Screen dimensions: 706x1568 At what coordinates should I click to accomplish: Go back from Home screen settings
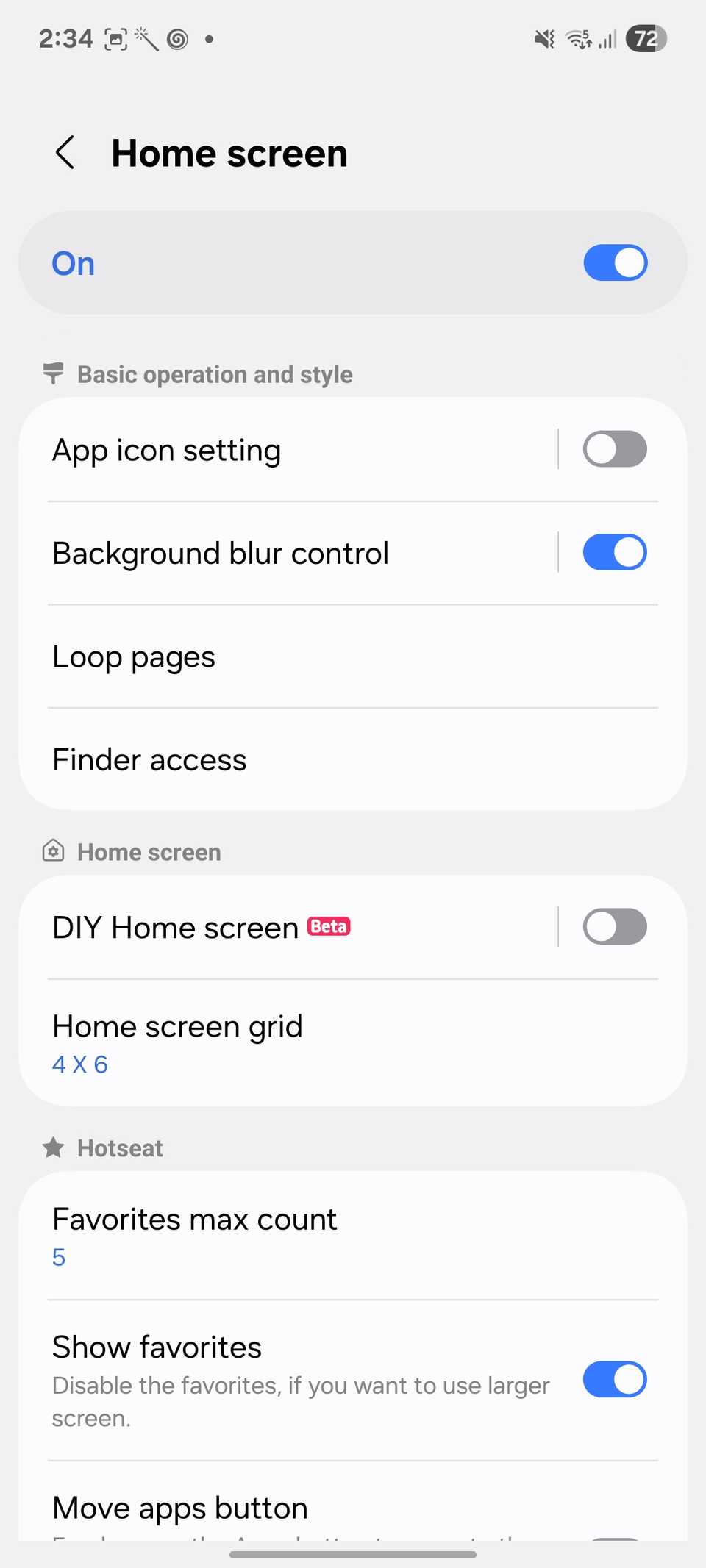(x=65, y=153)
